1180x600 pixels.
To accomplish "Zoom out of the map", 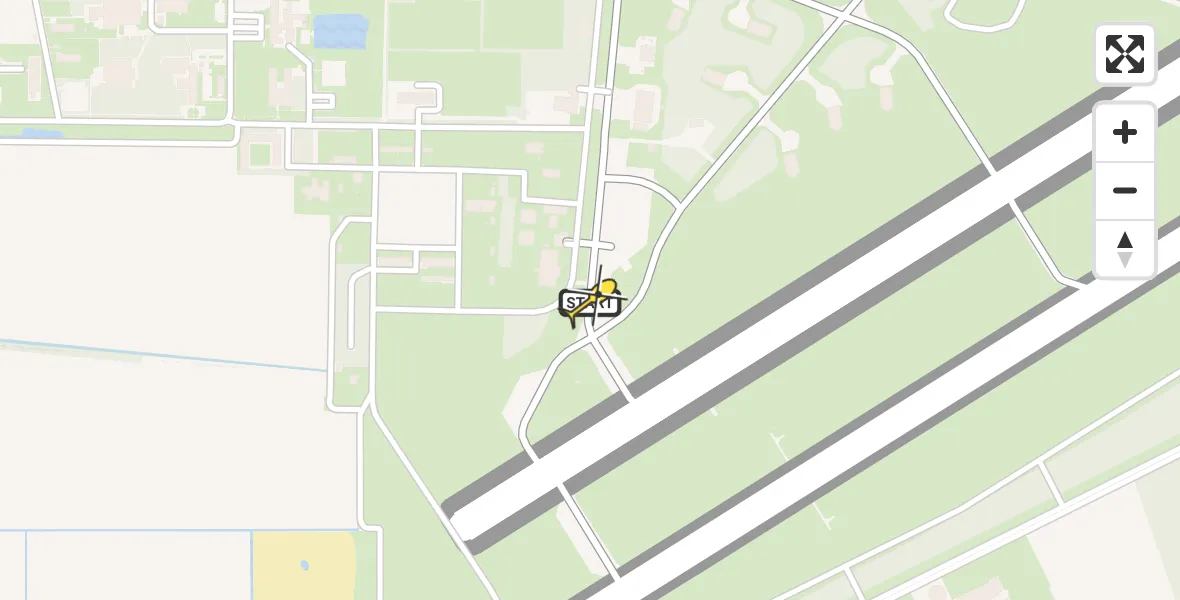I will [1125, 191].
